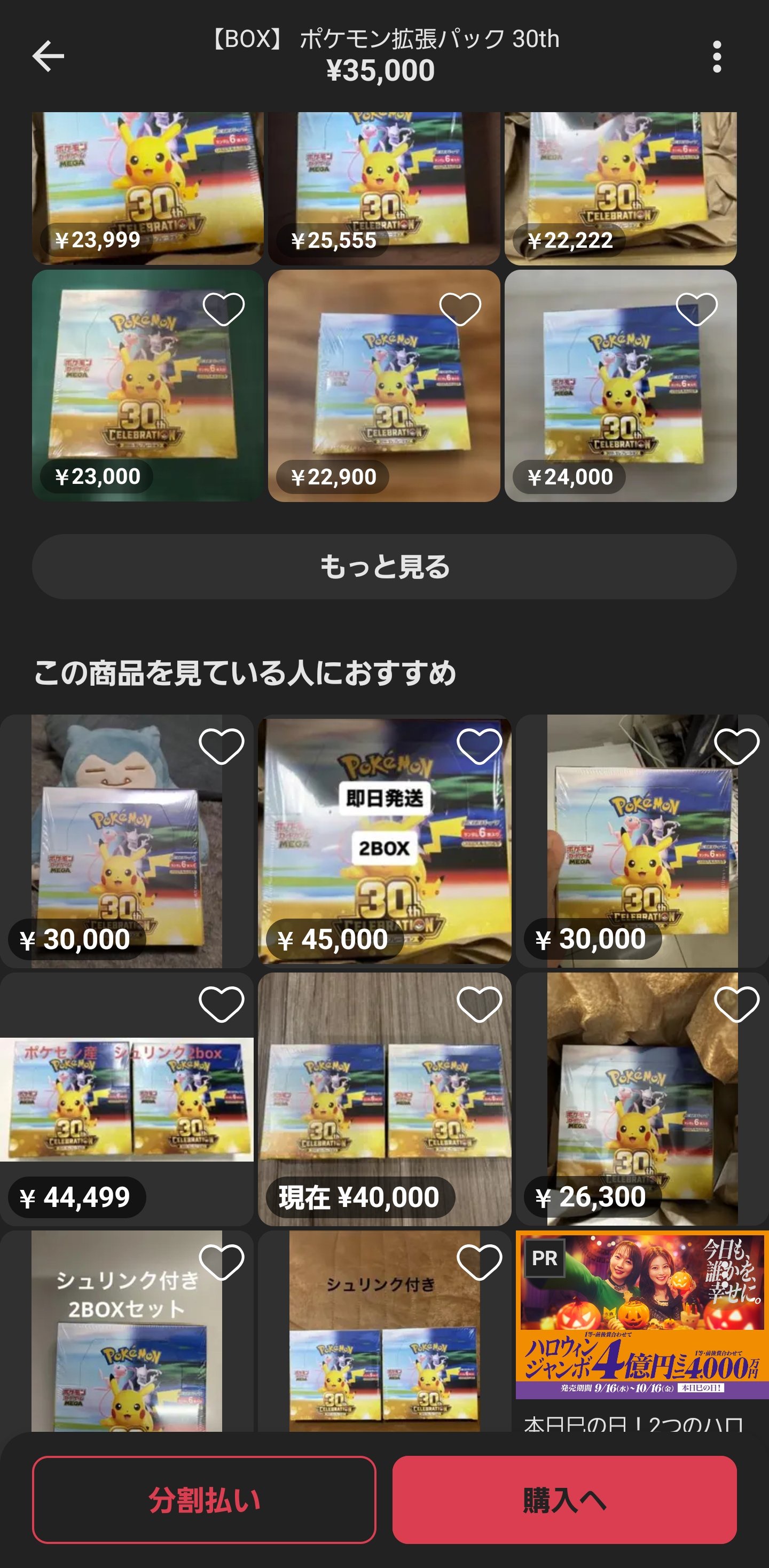Open the ¥23,999 listing
The height and width of the screenshot is (1568, 769).
coord(148,188)
